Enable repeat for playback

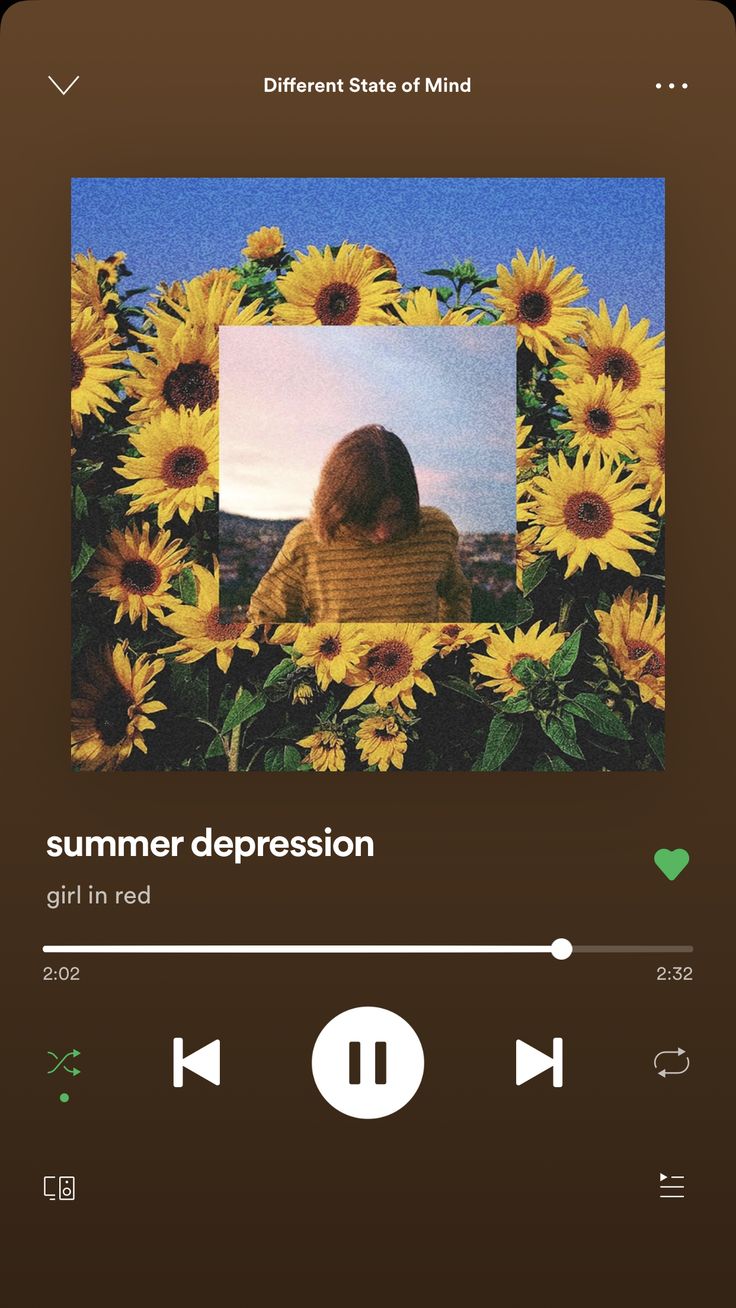(x=671, y=1062)
